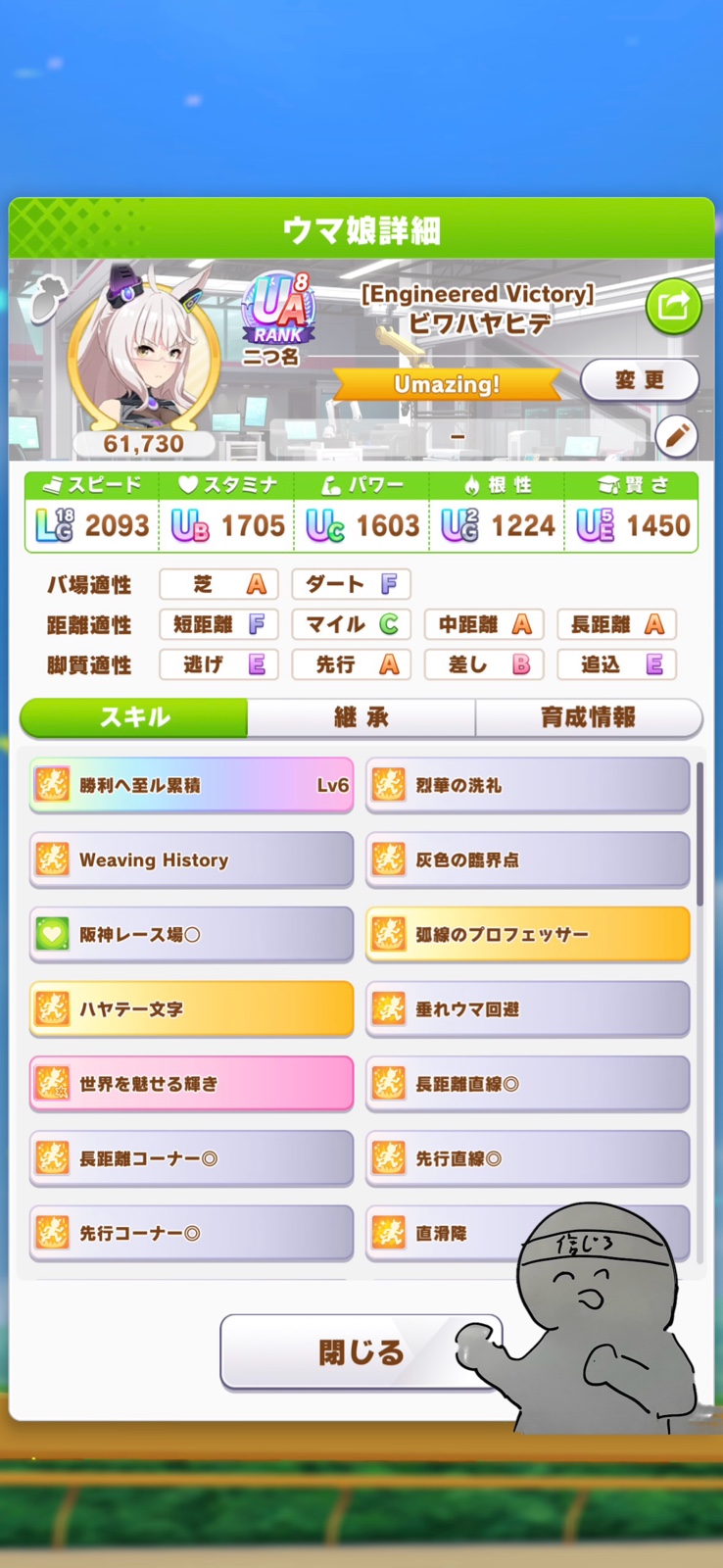This screenshot has height=1568, width=723.
Task: View the 先行直線◎ skill
Action: [527, 1158]
